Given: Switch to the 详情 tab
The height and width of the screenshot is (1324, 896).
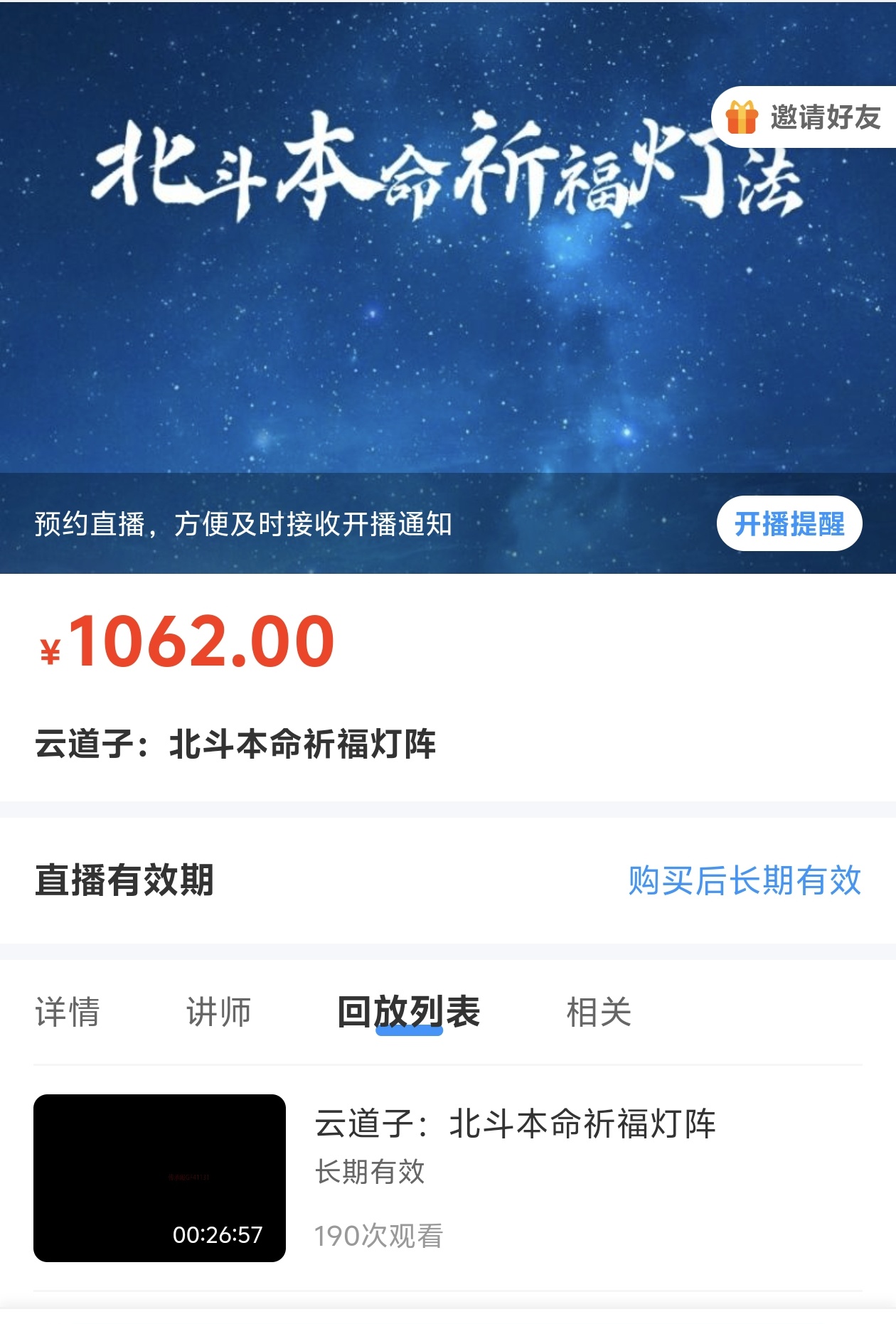Looking at the screenshot, I should pos(68,1012).
